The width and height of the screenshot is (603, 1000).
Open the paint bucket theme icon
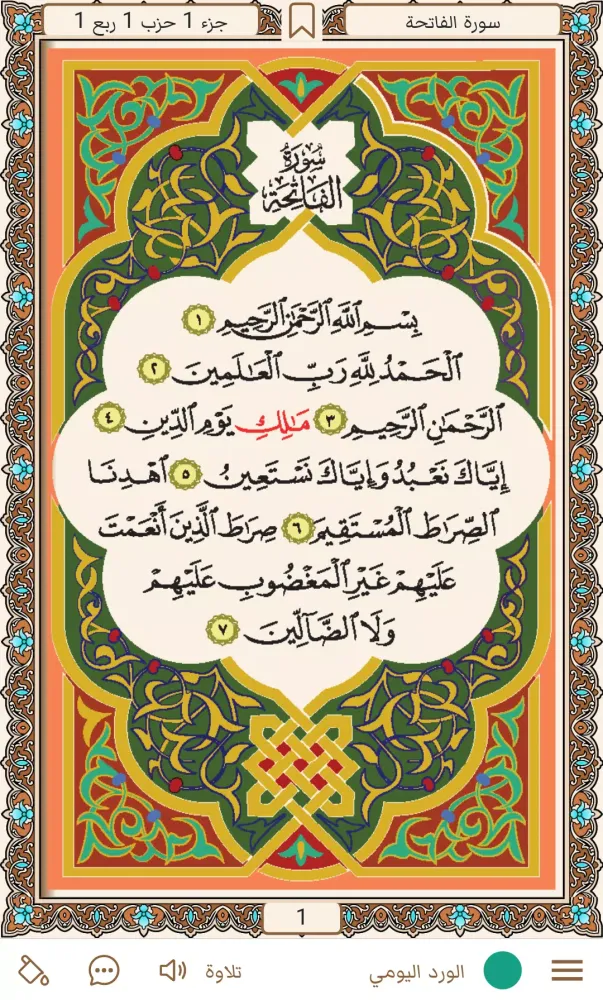(x=33, y=970)
